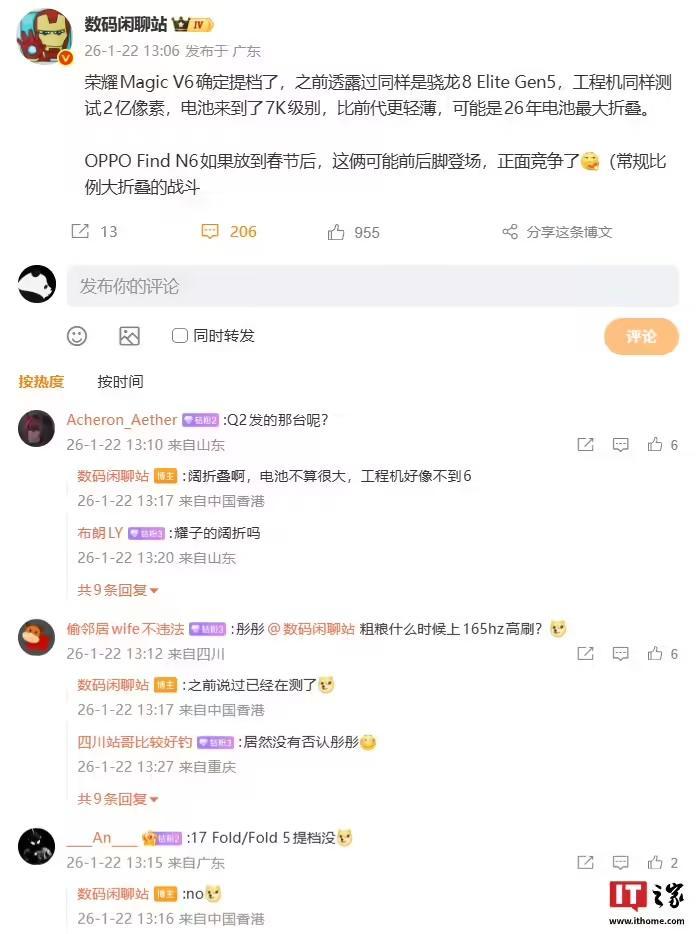This screenshot has height=934, width=696.
Task: Open 数码闲聊站 profile from post header
Action: click(126, 25)
